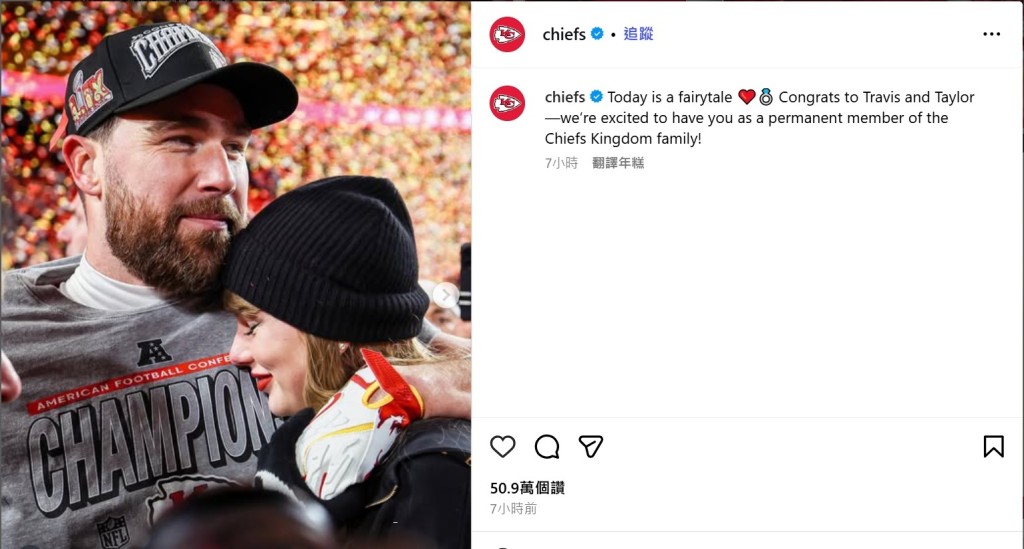
Task: Open chiefs profile from header avatar
Action: 507,34
